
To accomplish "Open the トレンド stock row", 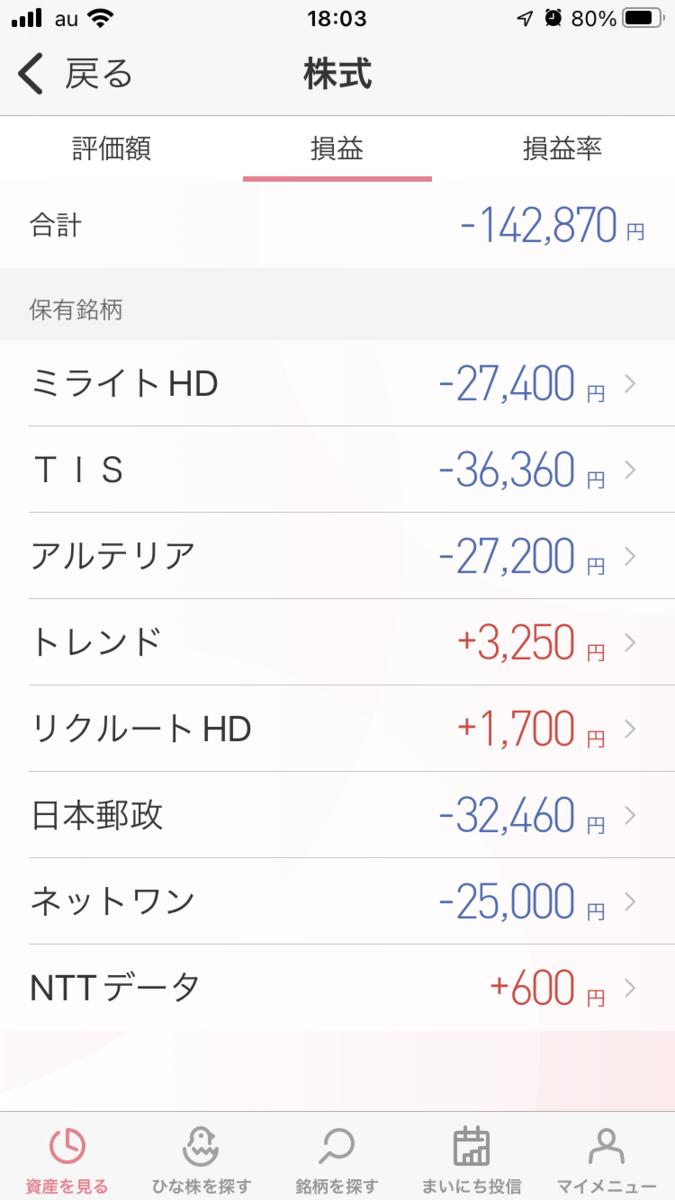I will tap(337, 642).
